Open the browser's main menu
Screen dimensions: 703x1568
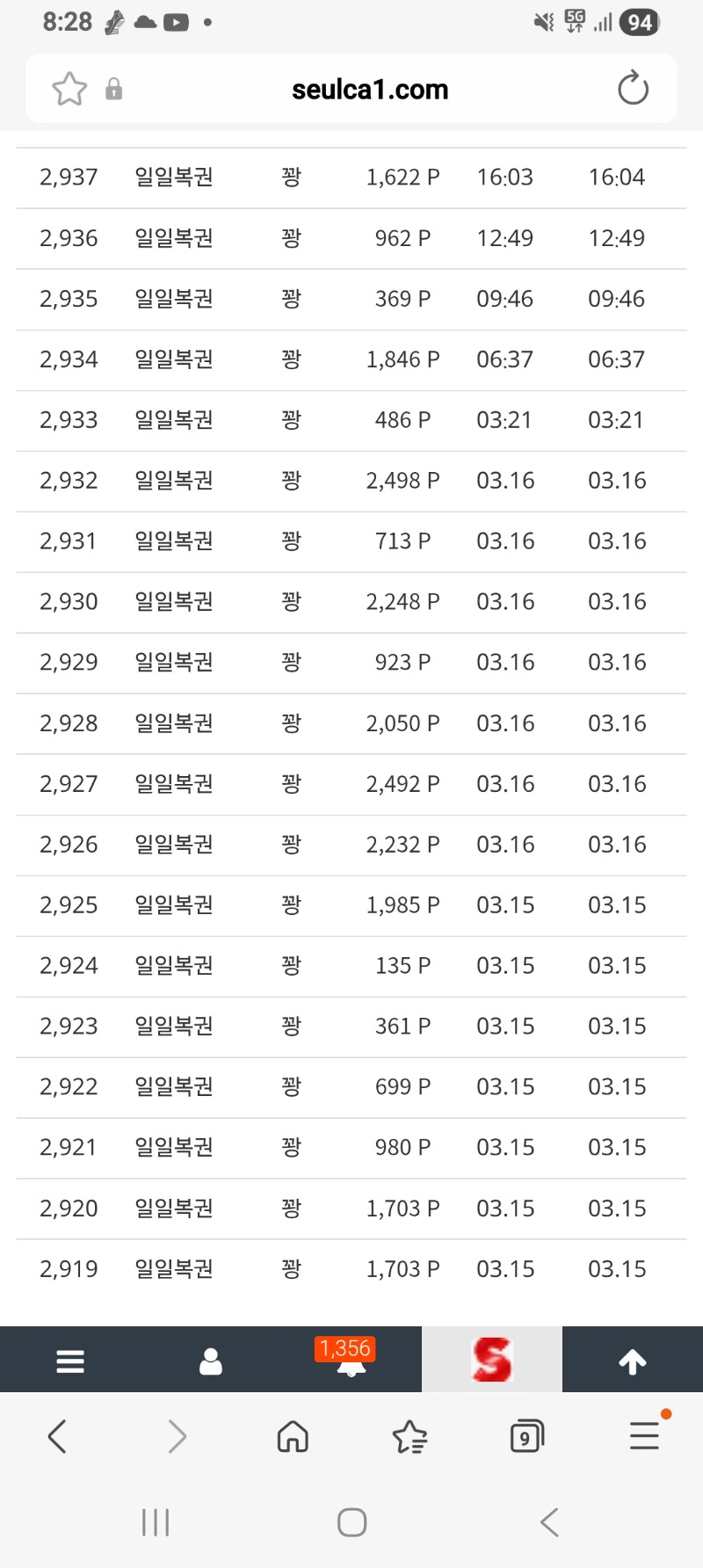click(644, 1437)
